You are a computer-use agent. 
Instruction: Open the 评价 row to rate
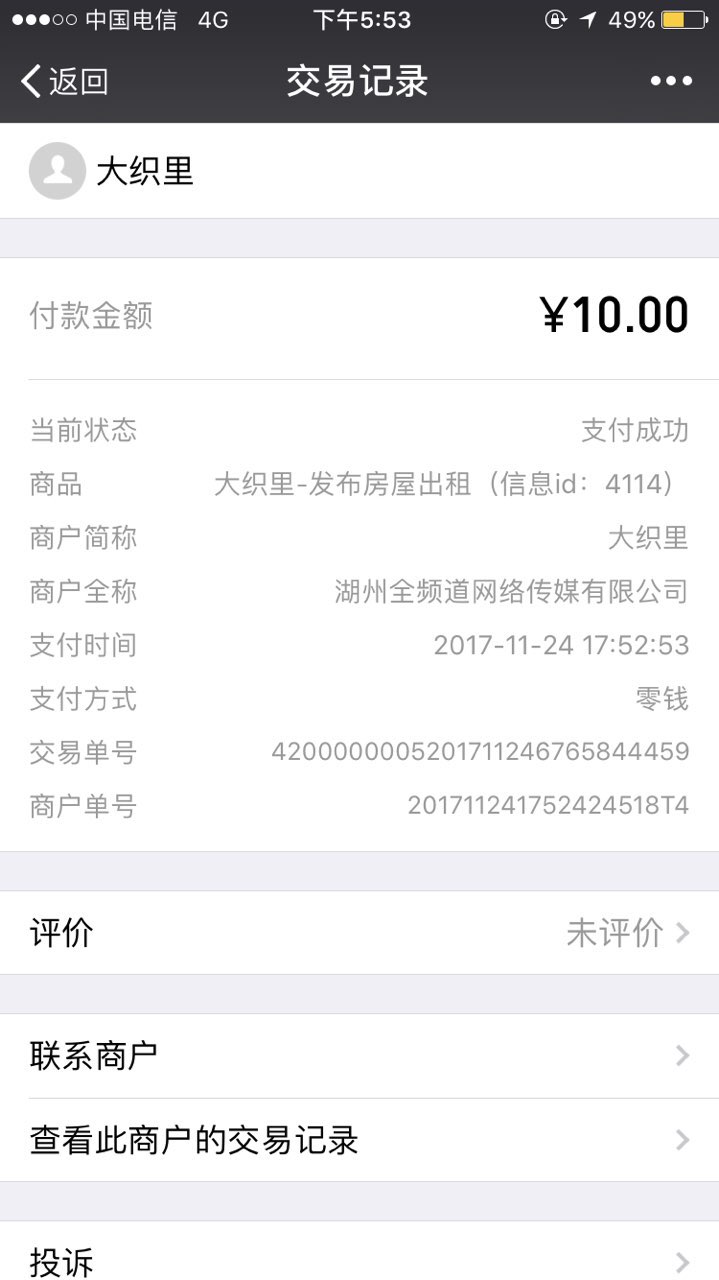[x=359, y=933]
